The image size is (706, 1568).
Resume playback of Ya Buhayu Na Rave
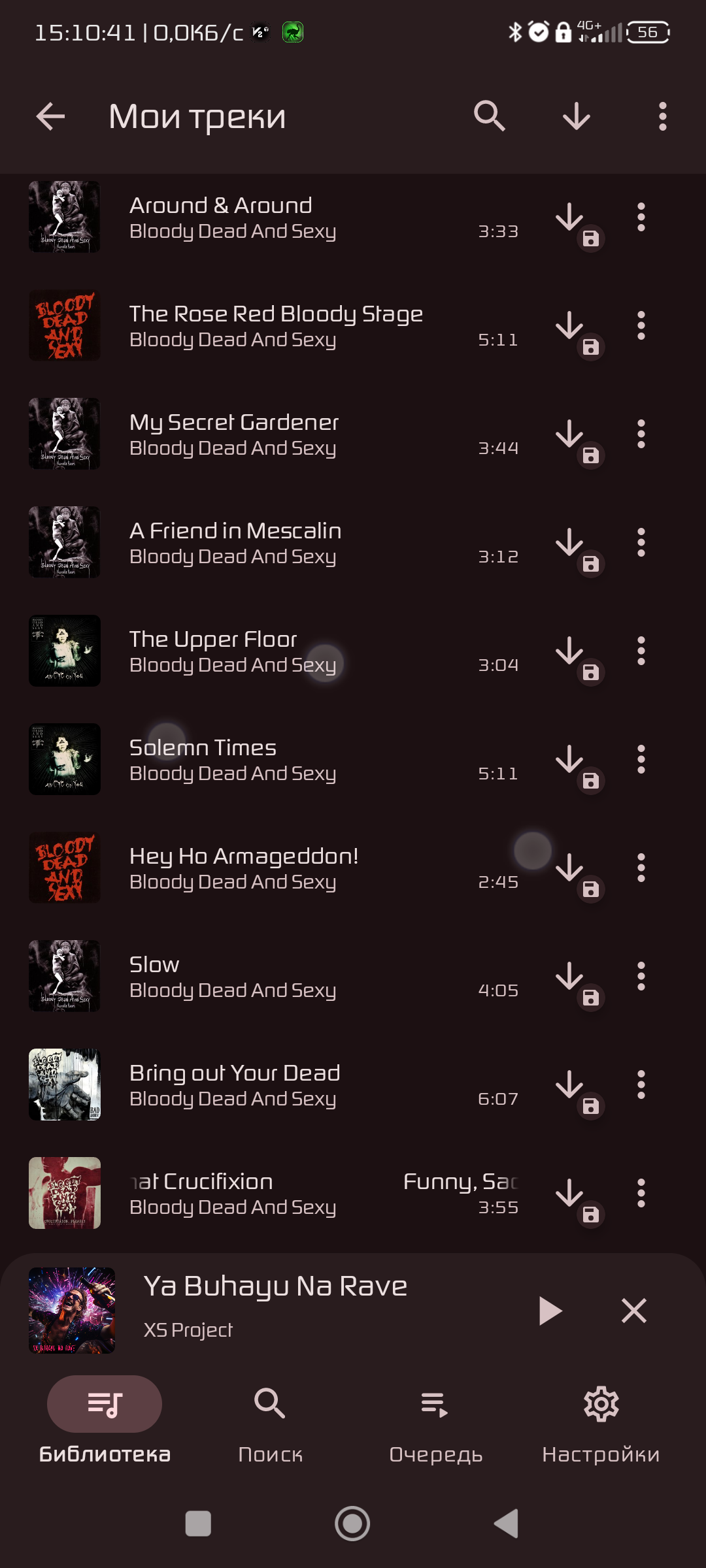pyautogui.click(x=550, y=1311)
